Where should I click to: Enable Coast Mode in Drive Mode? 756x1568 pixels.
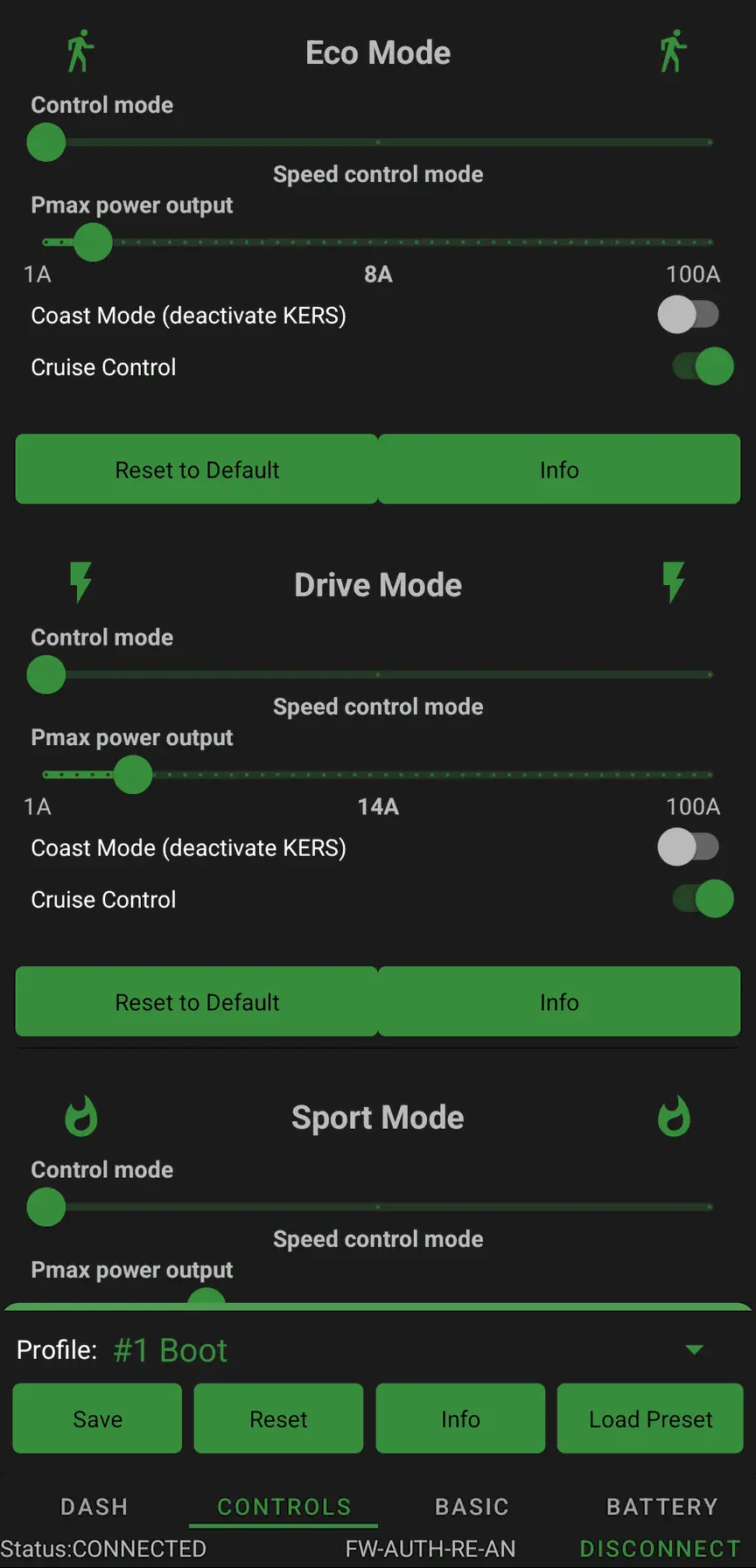(x=689, y=847)
